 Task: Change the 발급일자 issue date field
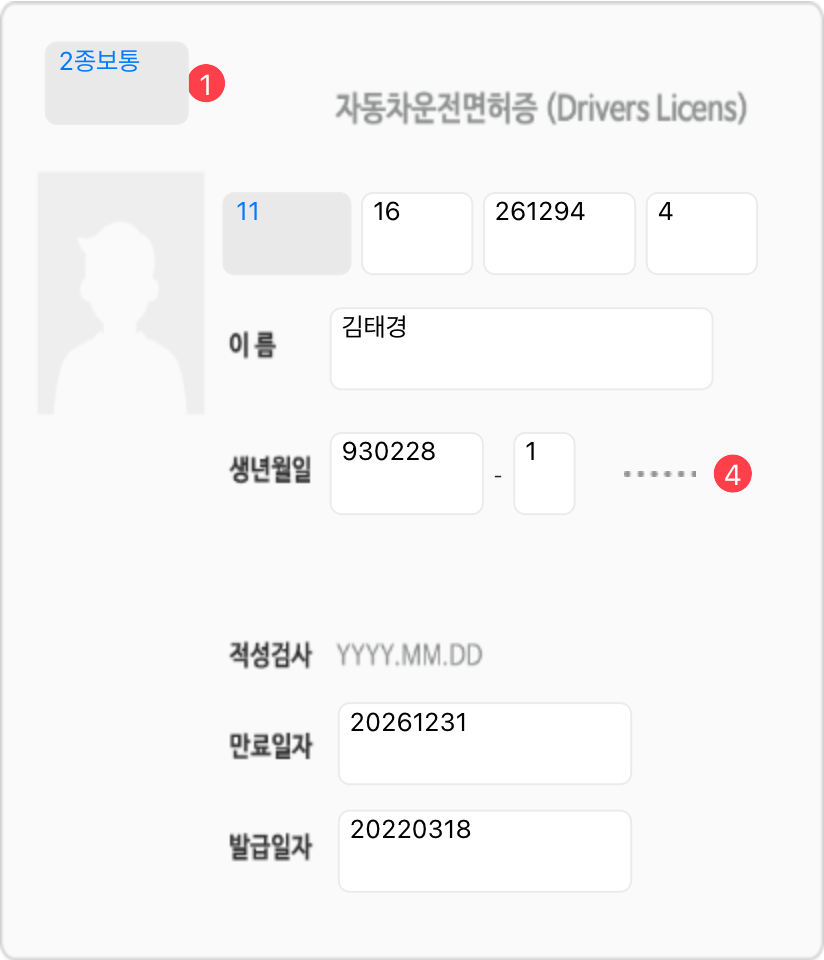point(484,850)
